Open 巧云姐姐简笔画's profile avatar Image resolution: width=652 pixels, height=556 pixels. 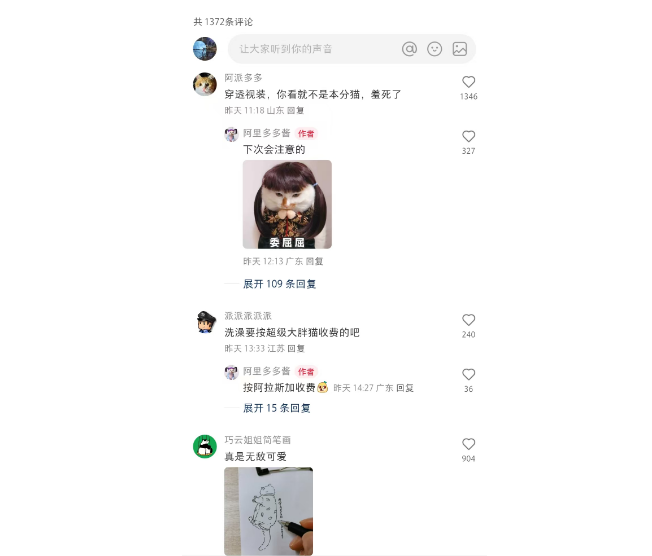click(x=205, y=447)
